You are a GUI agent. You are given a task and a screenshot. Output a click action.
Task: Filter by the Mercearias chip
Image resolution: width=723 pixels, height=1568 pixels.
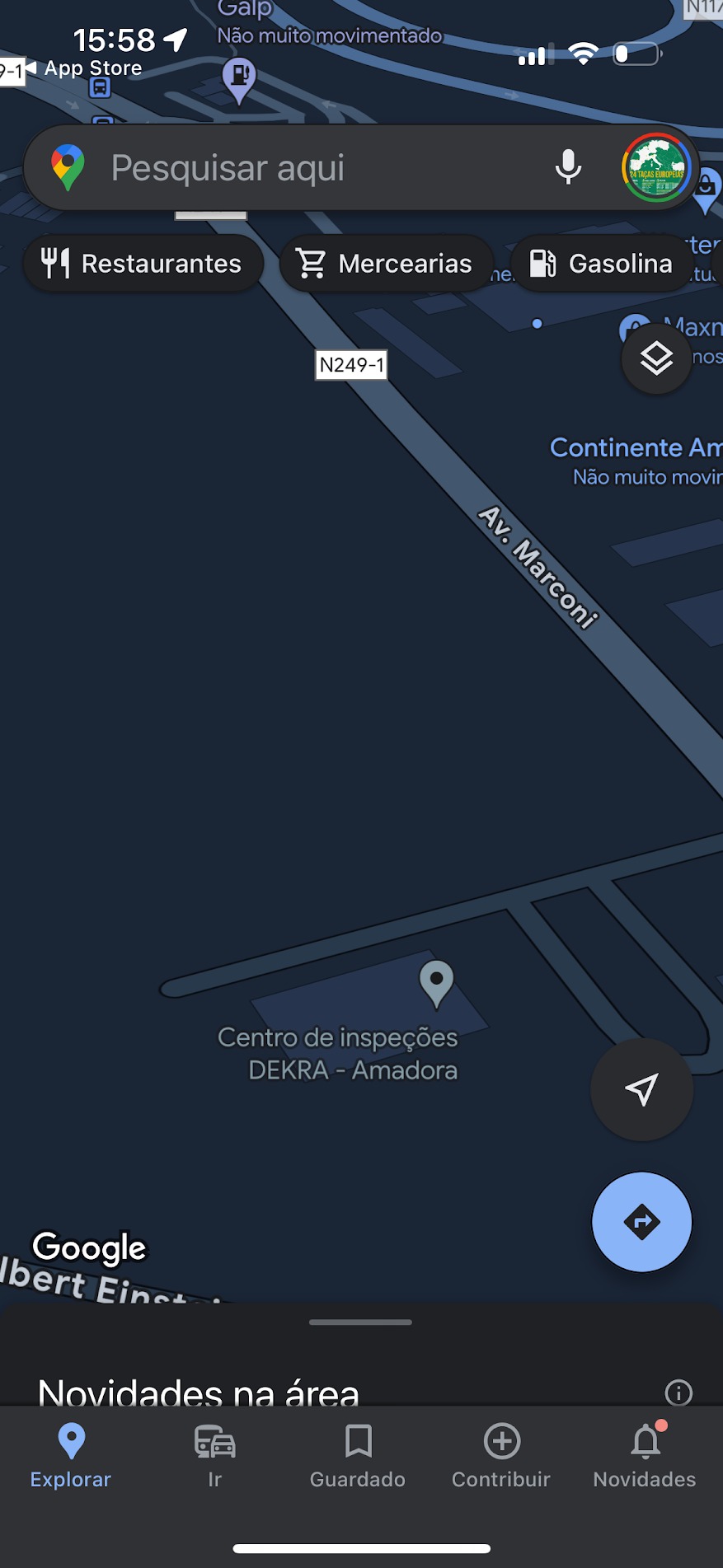coord(386,264)
